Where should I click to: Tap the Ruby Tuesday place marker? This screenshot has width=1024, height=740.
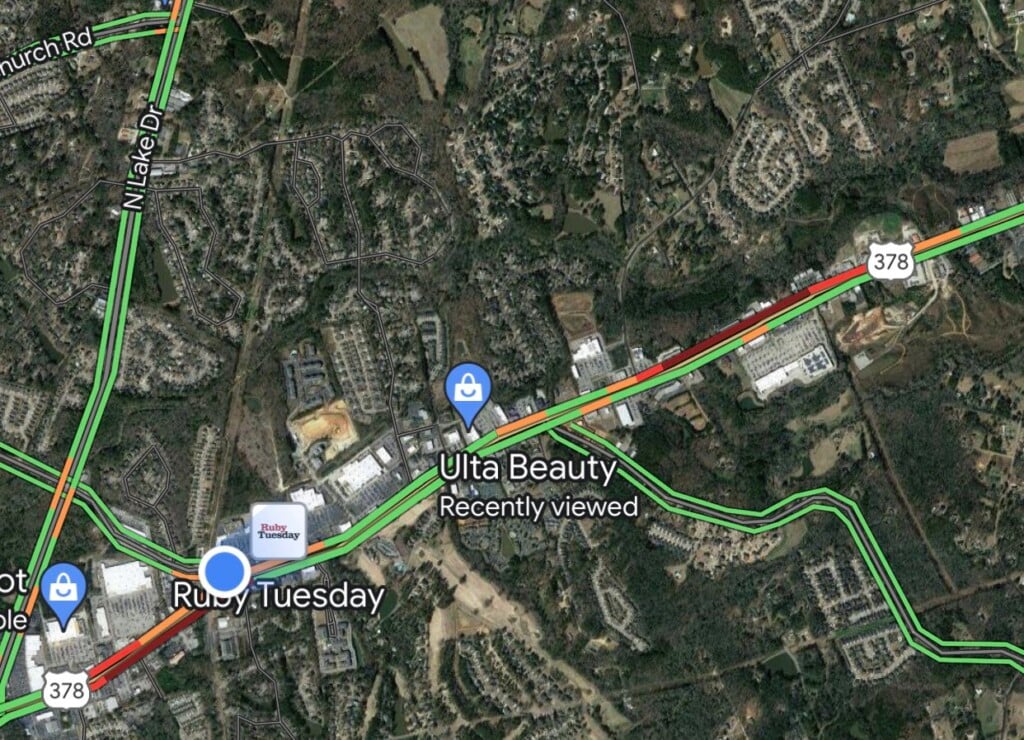pos(278,530)
